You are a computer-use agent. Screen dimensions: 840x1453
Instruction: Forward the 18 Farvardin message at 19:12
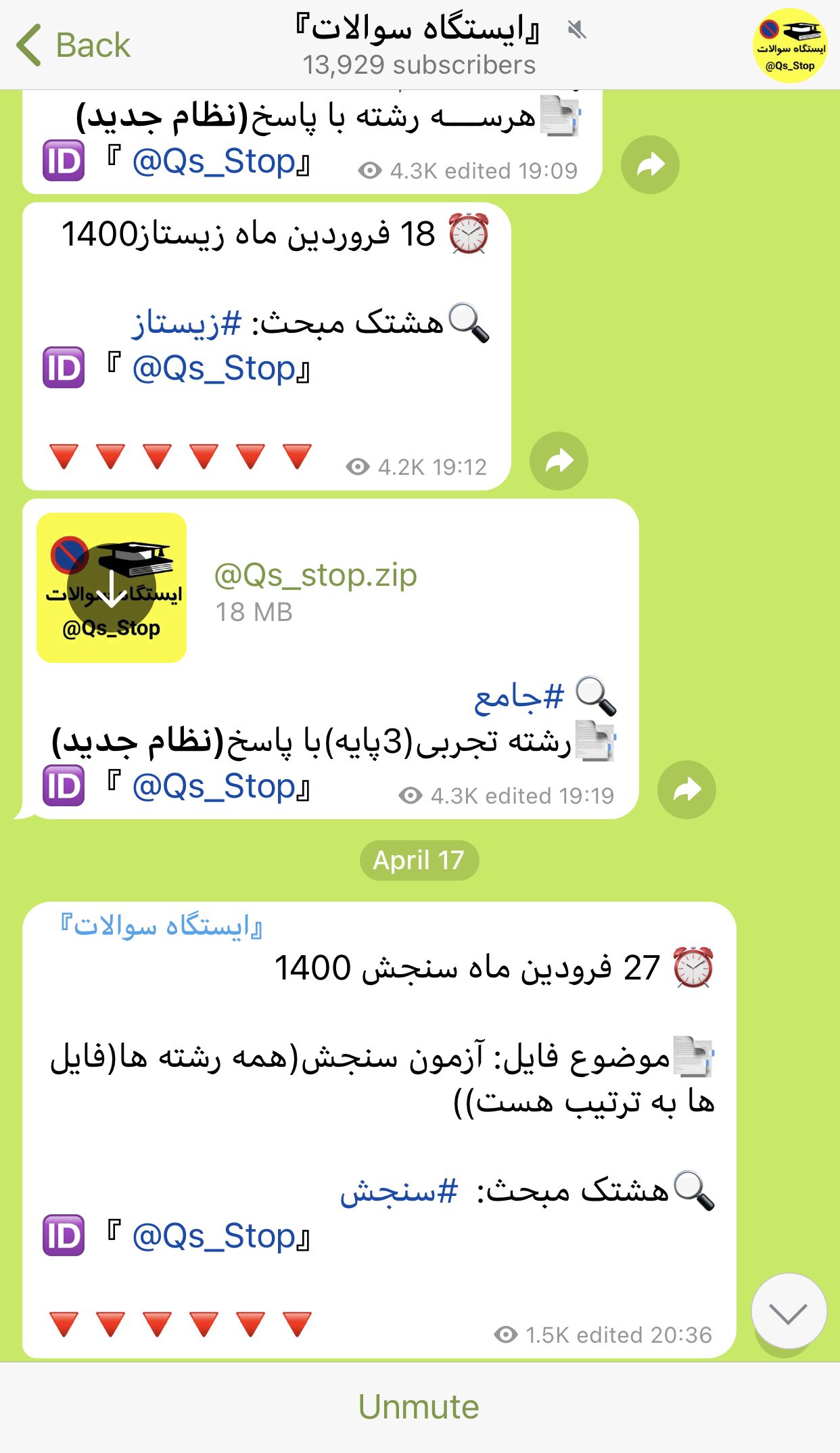point(559,461)
